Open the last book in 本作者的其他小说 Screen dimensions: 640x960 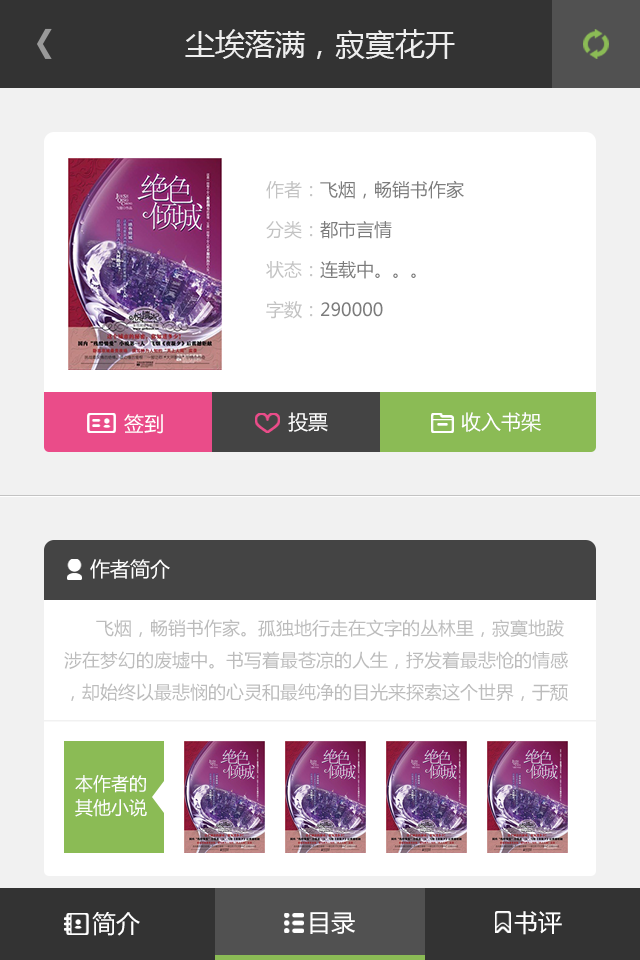point(527,796)
